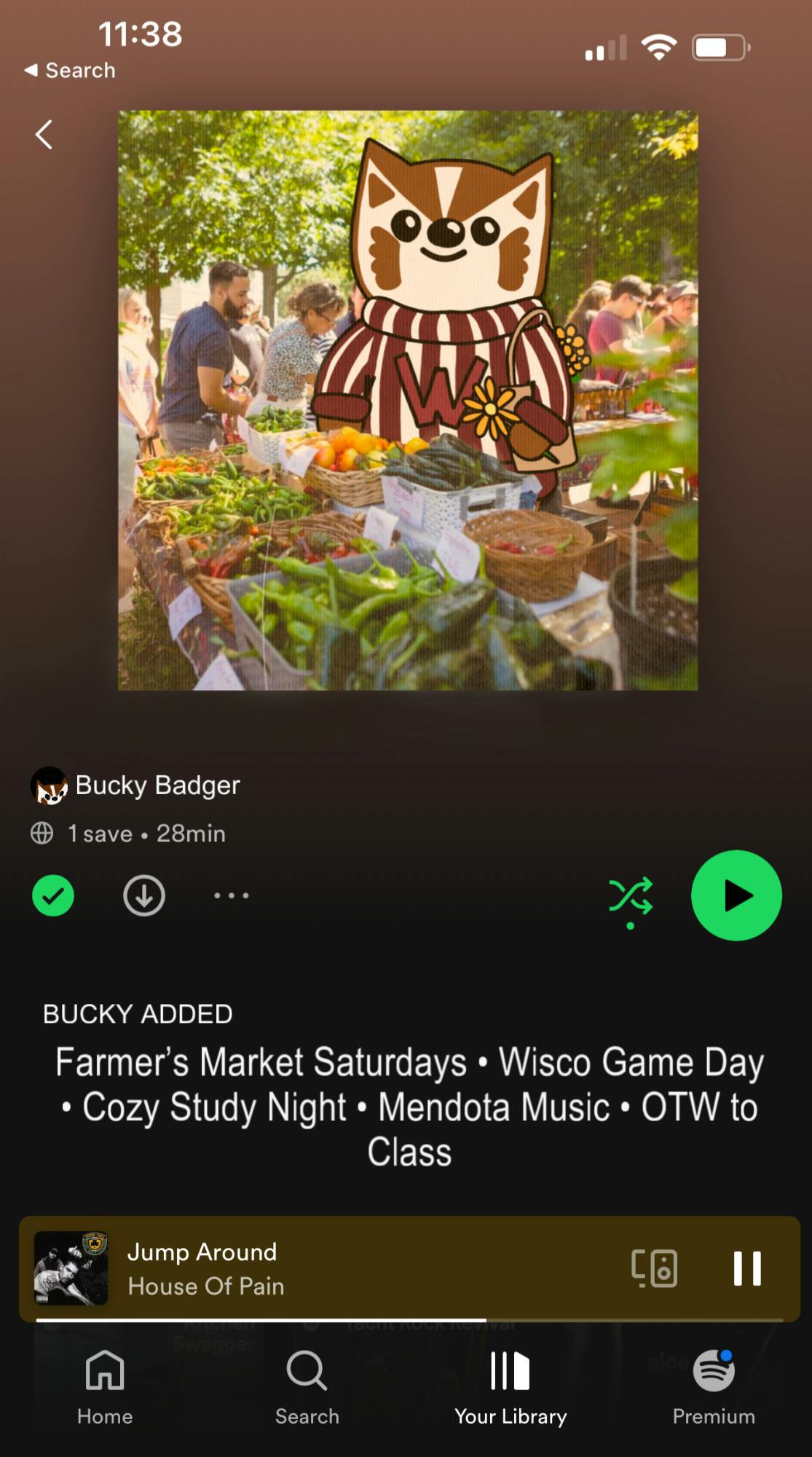Open the download options for this playlist
Viewport: 812px width, 1457px height.
point(143,895)
